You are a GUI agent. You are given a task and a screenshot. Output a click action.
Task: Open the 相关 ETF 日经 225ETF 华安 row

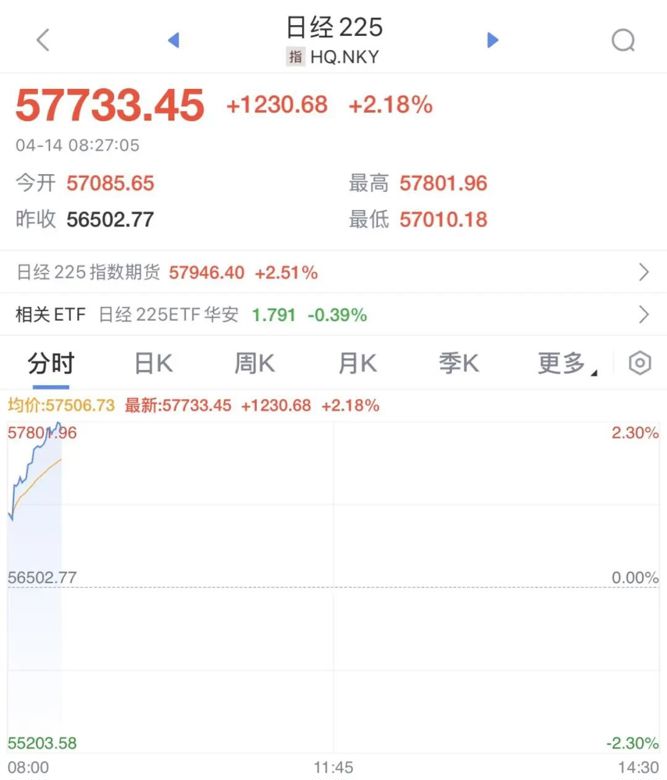click(333, 315)
